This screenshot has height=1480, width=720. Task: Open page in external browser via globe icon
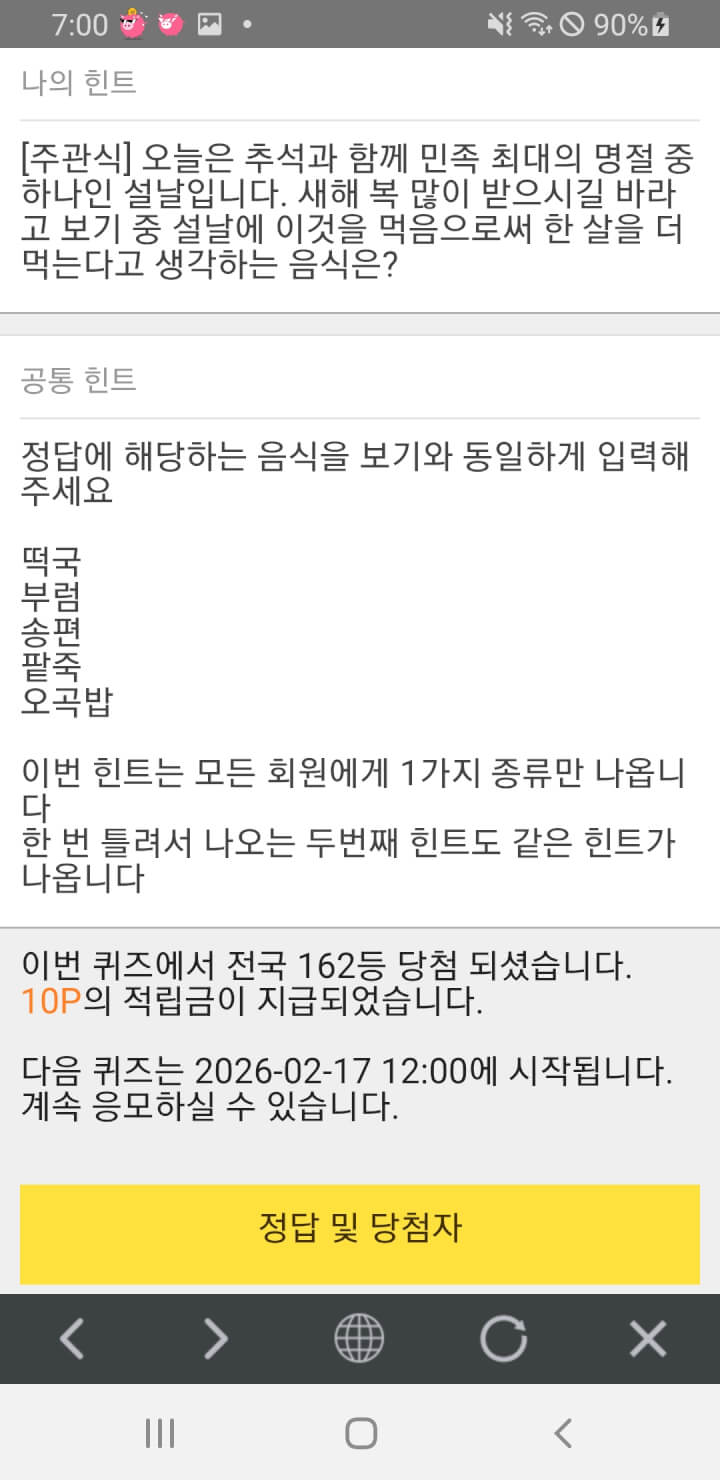click(x=359, y=1338)
